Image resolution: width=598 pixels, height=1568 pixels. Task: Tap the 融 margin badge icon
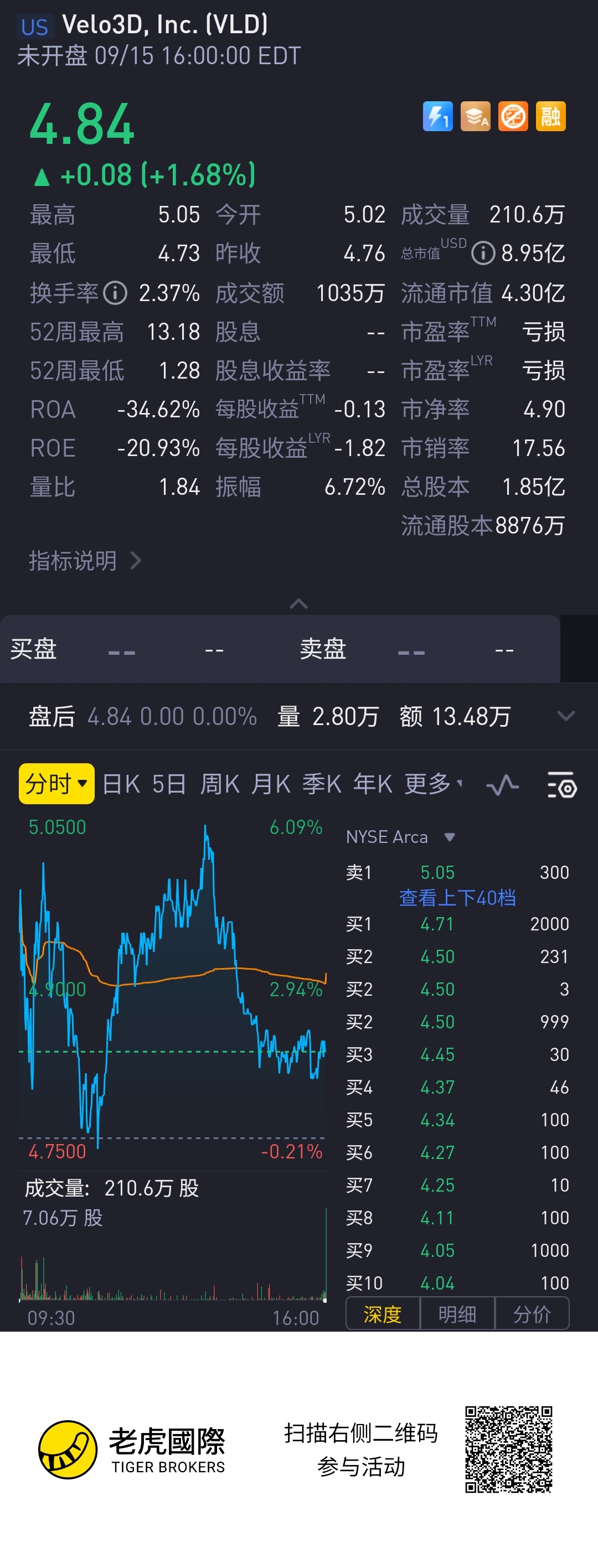550,116
